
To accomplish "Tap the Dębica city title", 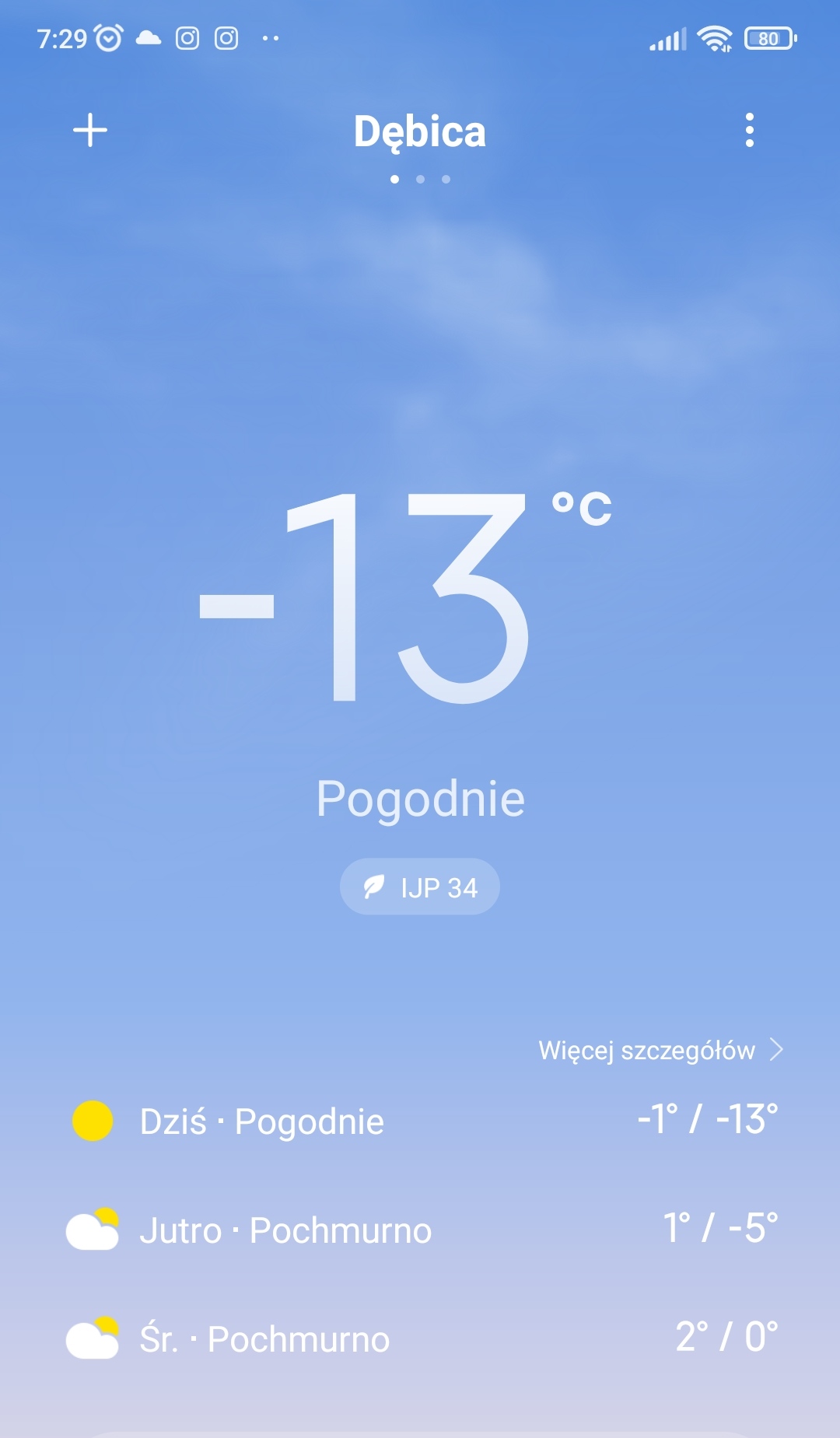I will coord(420,131).
